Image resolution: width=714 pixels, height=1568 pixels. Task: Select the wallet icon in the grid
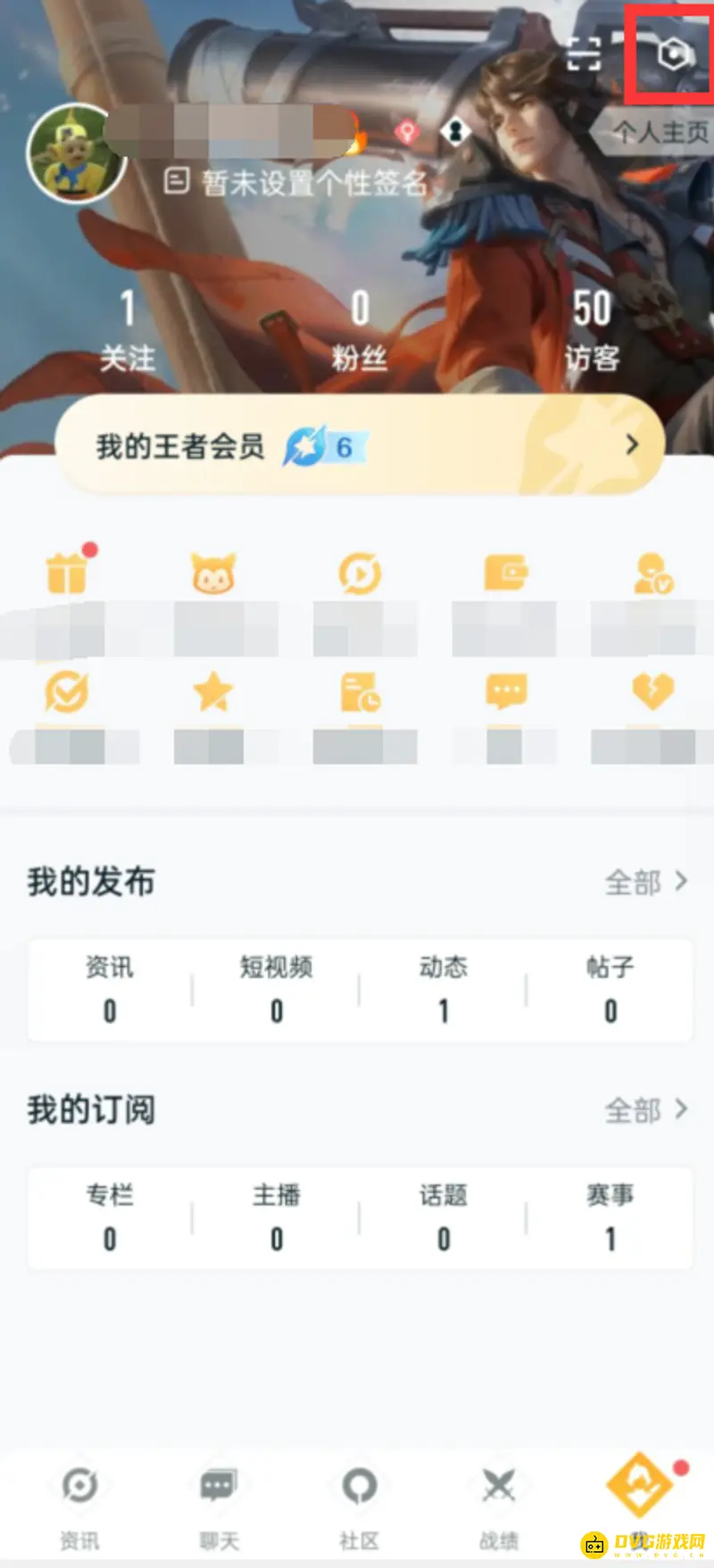[x=506, y=574]
